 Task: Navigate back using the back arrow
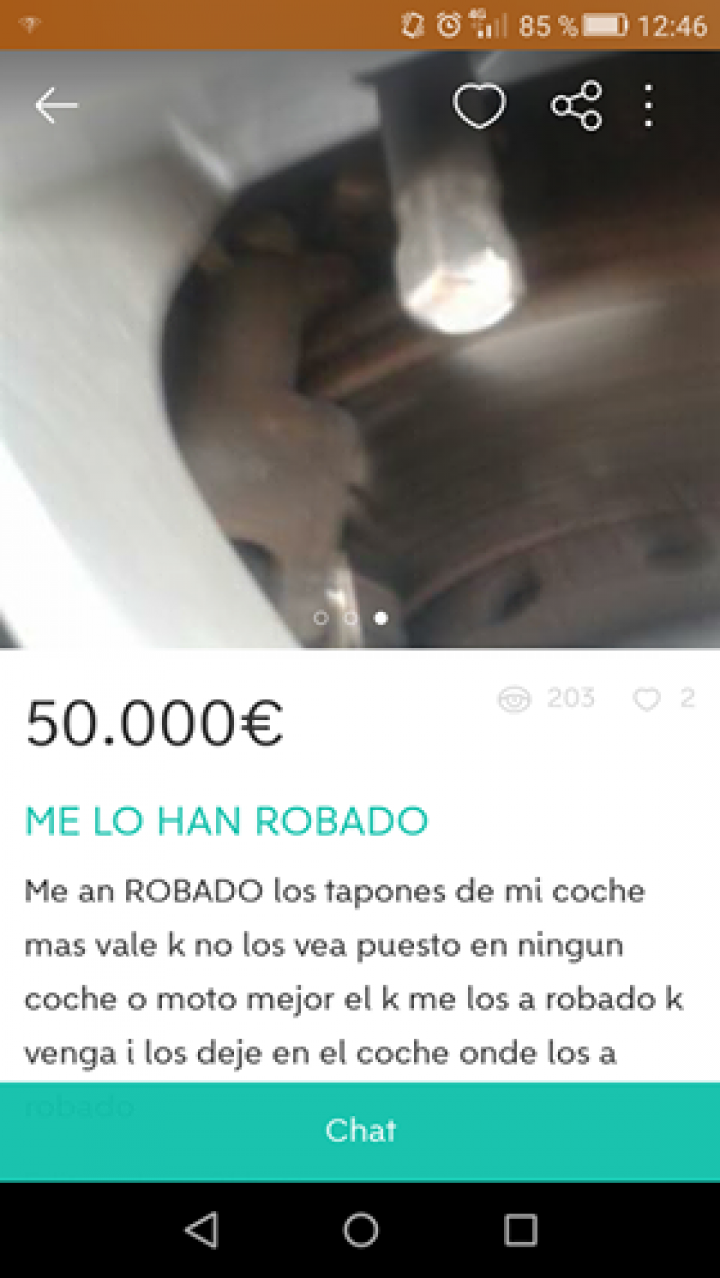click(56, 104)
